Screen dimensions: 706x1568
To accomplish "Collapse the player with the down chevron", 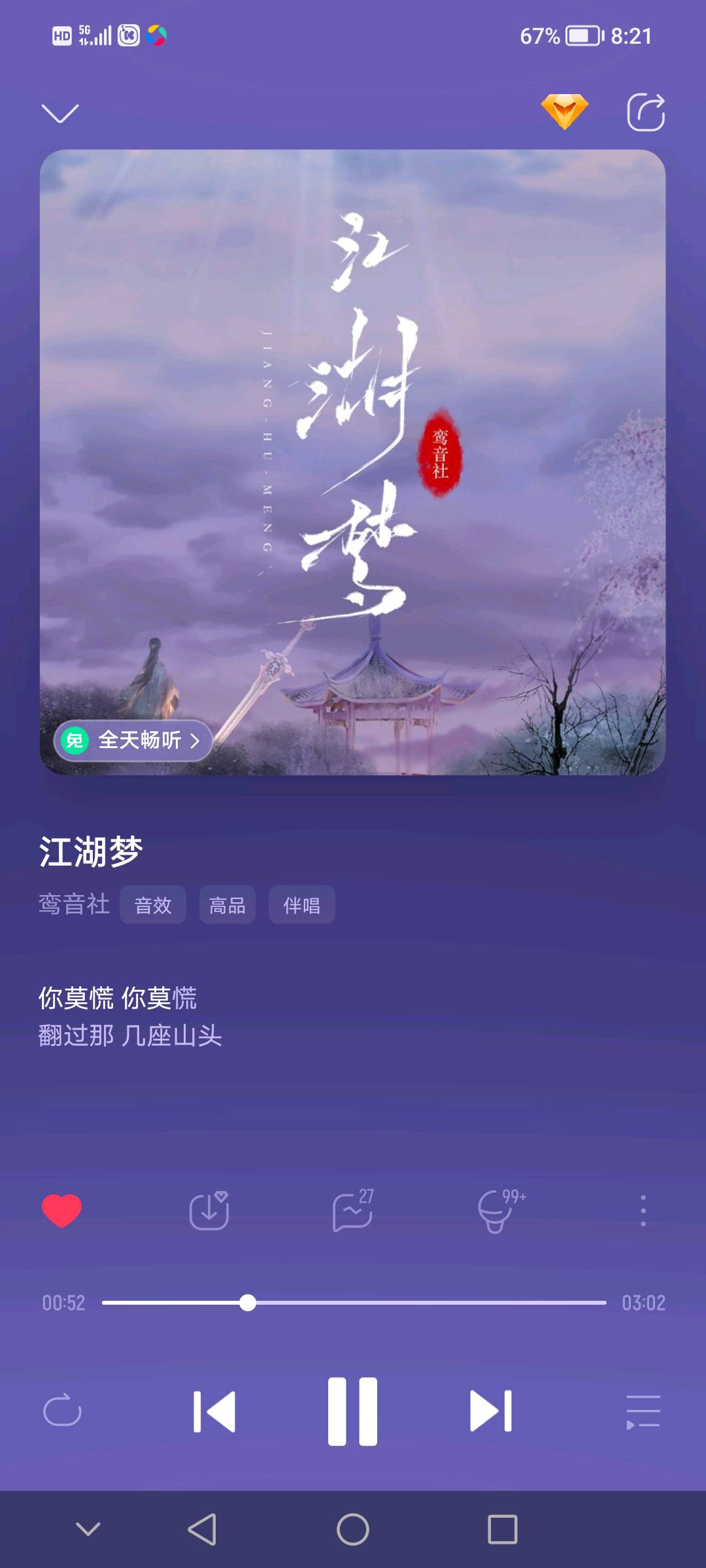I will pos(60,113).
